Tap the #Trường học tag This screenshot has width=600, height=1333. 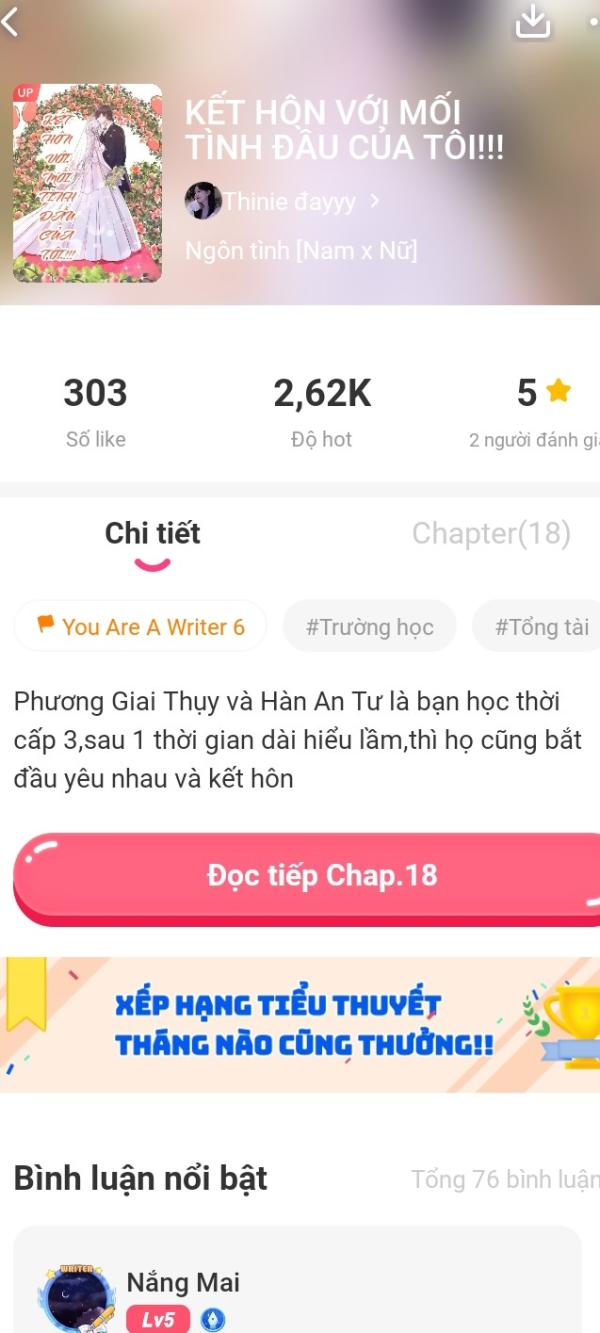369,627
